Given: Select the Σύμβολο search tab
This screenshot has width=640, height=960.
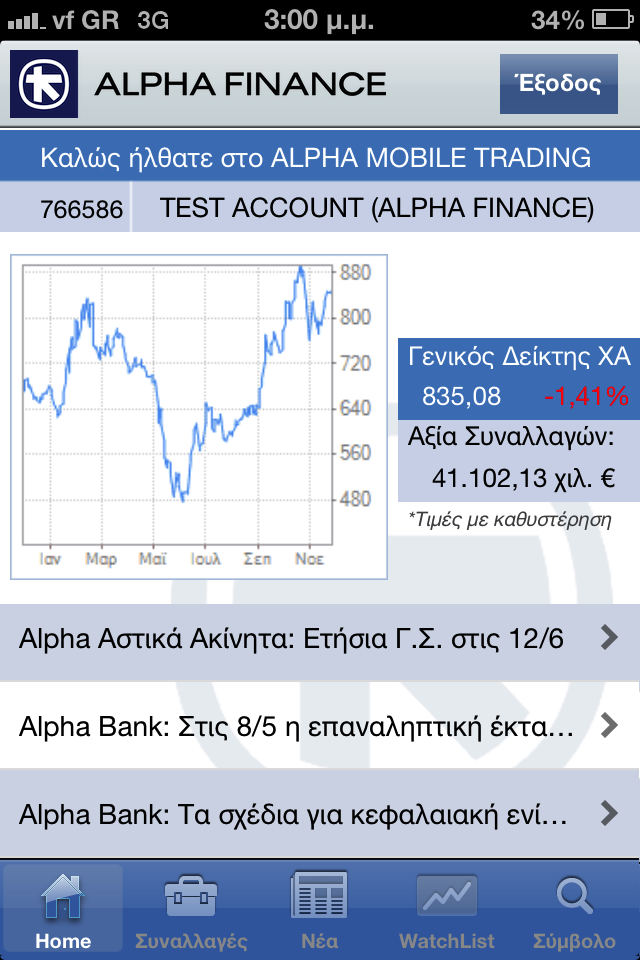Looking at the screenshot, I should coord(574,910).
